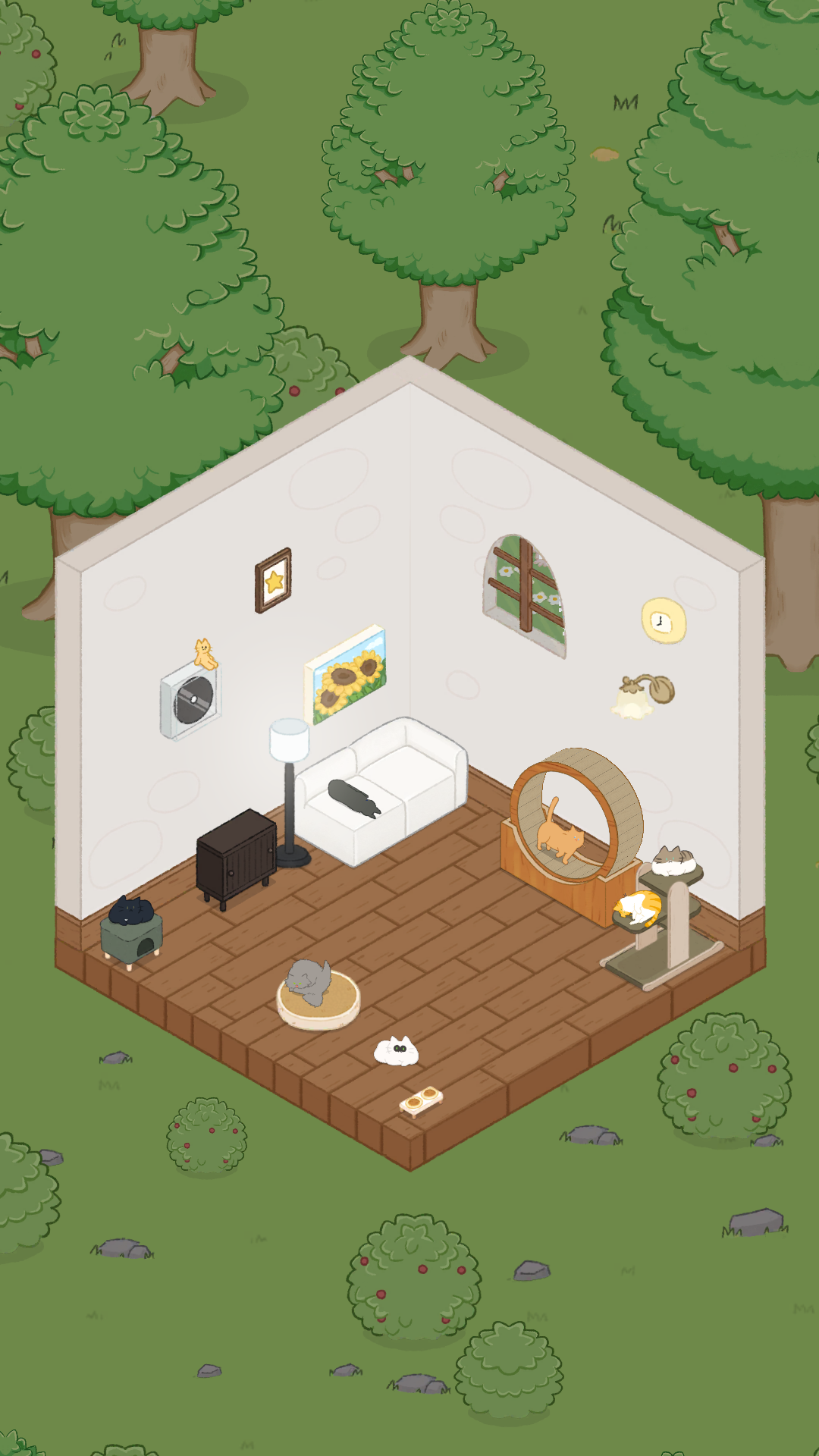Tap the black cat lying on the sofa
819x1456 pixels.
click(354, 799)
